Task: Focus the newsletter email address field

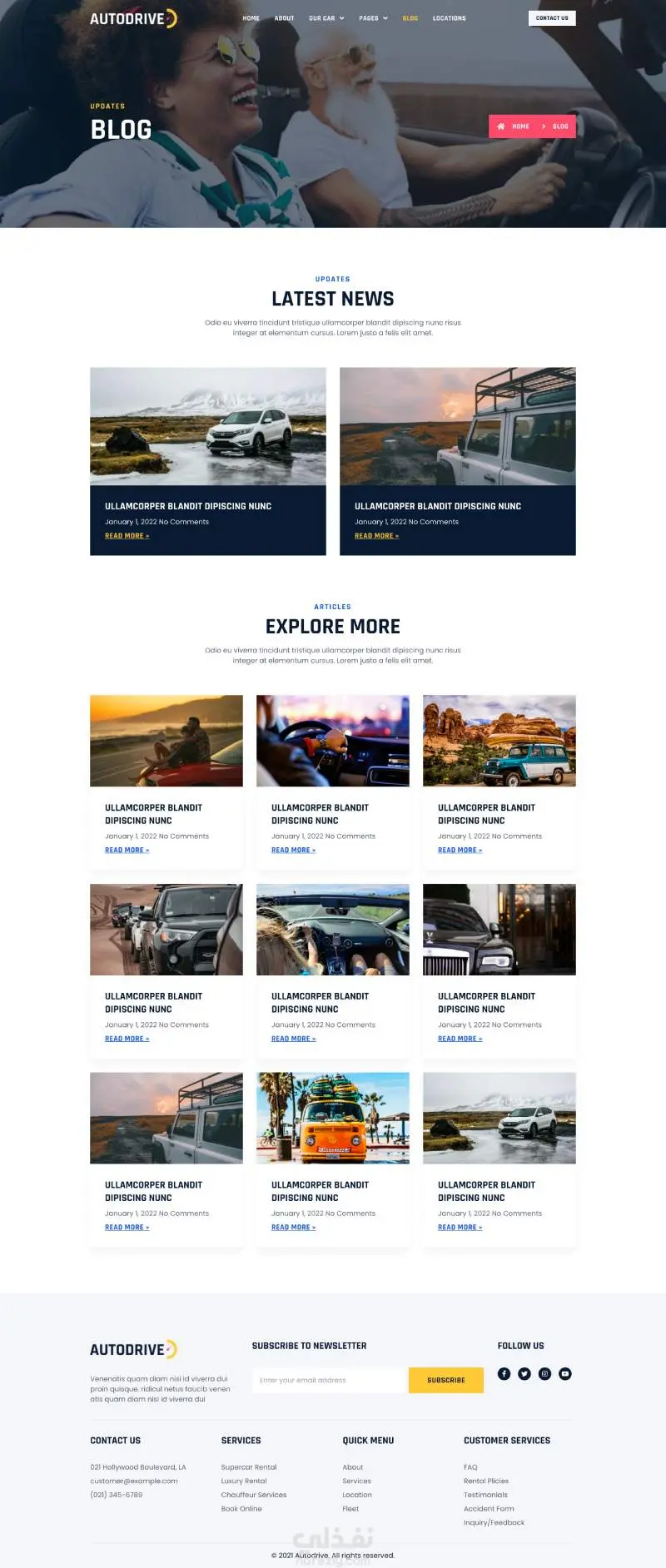Action: point(330,1380)
